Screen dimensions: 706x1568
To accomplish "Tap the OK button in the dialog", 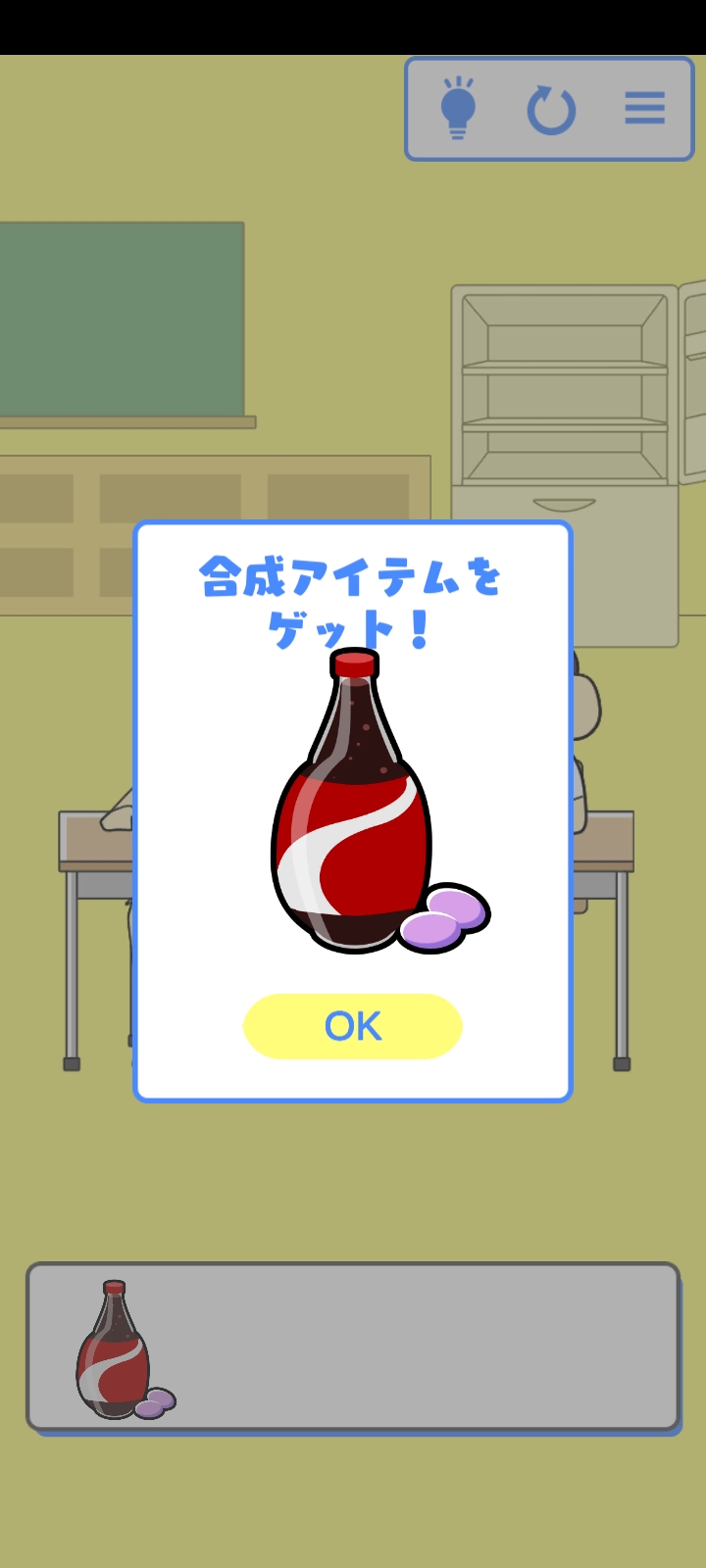I will point(353,1026).
